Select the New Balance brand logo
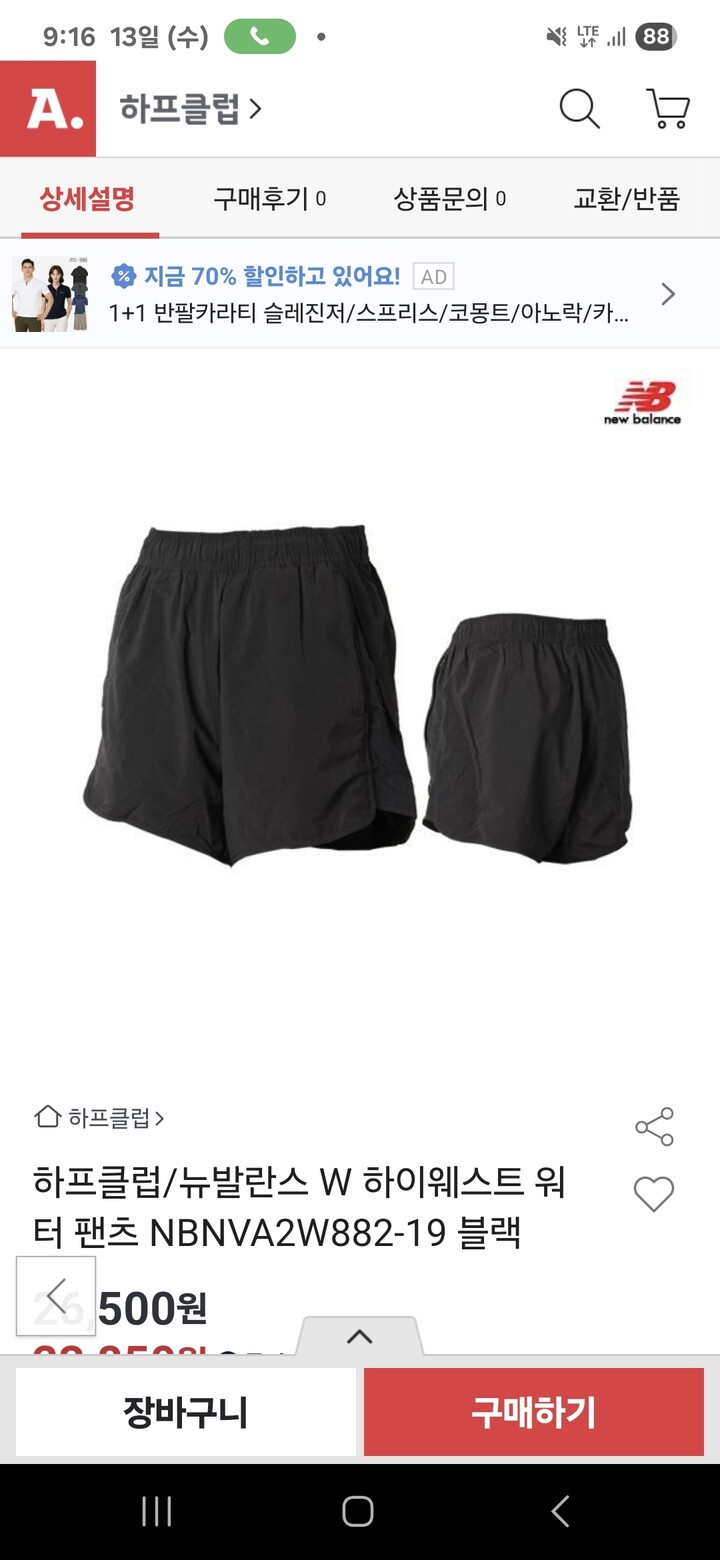 pyautogui.click(x=645, y=400)
